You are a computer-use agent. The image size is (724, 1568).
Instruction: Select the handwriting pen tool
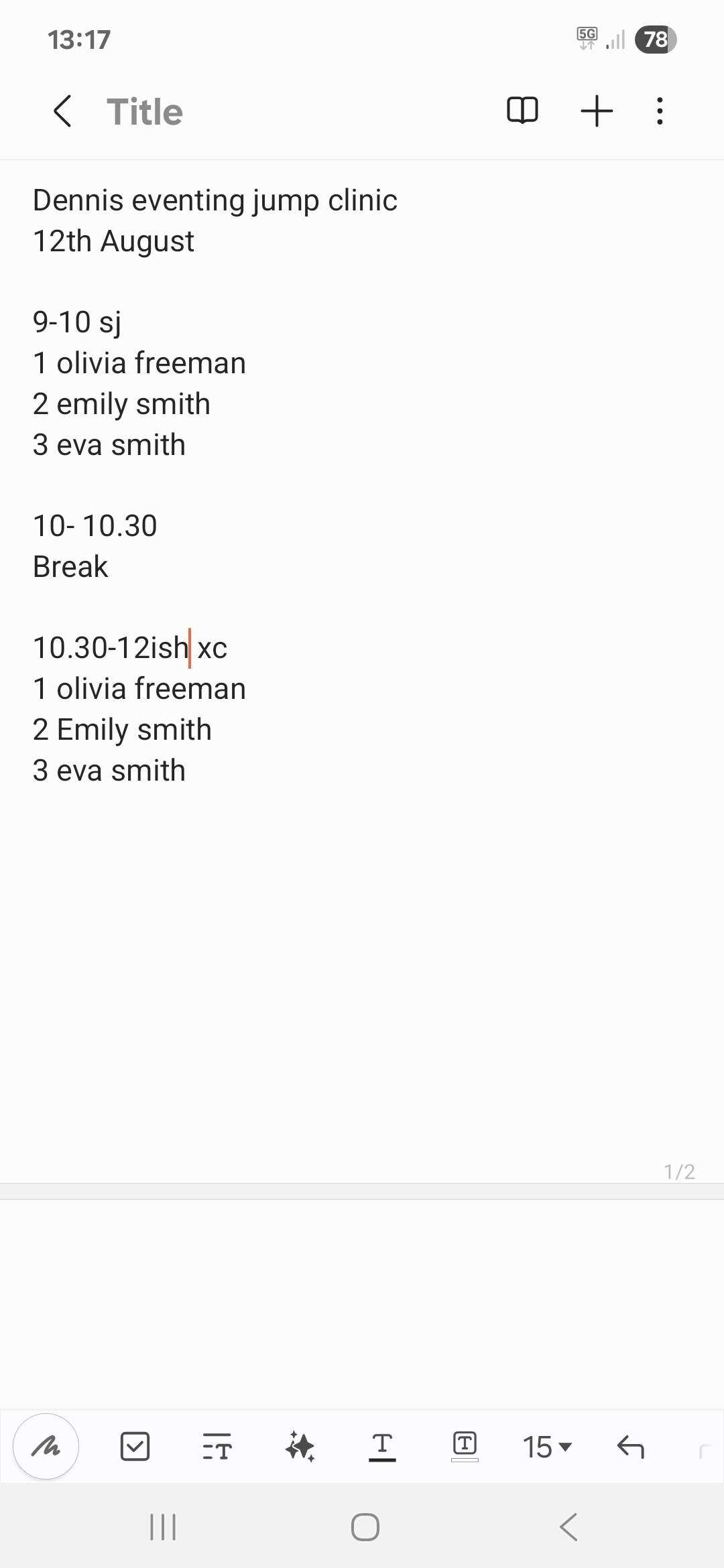[x=46, y=1446]
